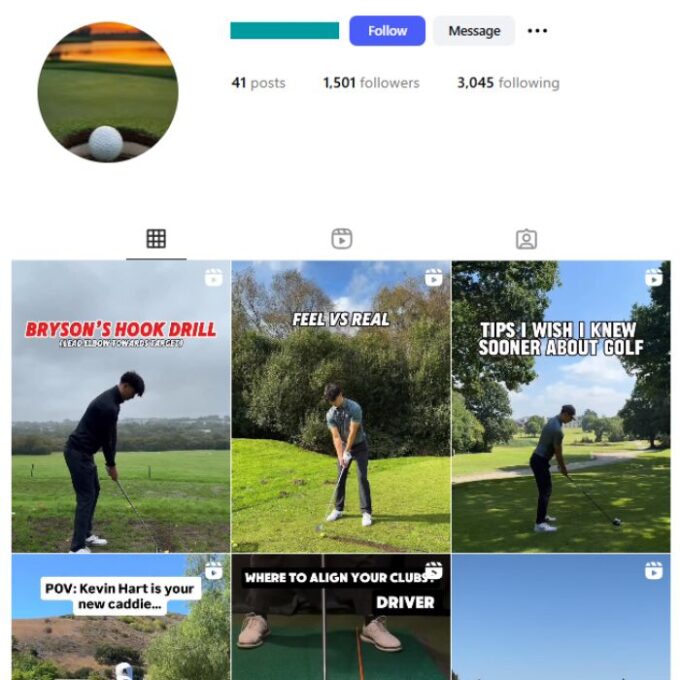Open the profile picture

point(108,92)
